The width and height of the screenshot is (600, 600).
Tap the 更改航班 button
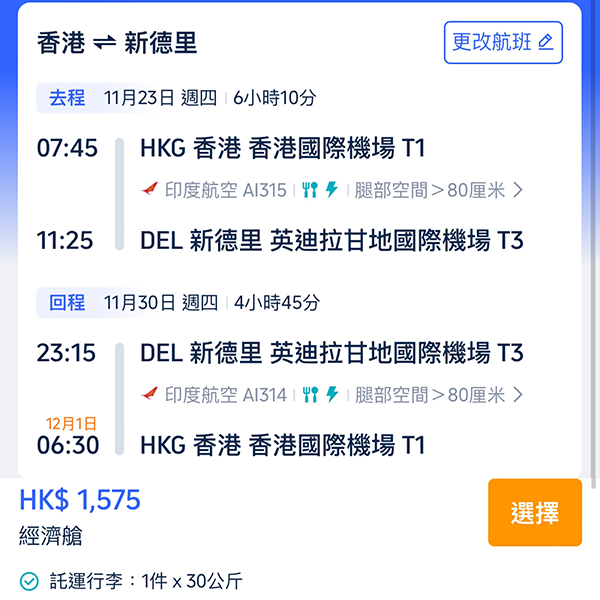(x=503, y=42)
